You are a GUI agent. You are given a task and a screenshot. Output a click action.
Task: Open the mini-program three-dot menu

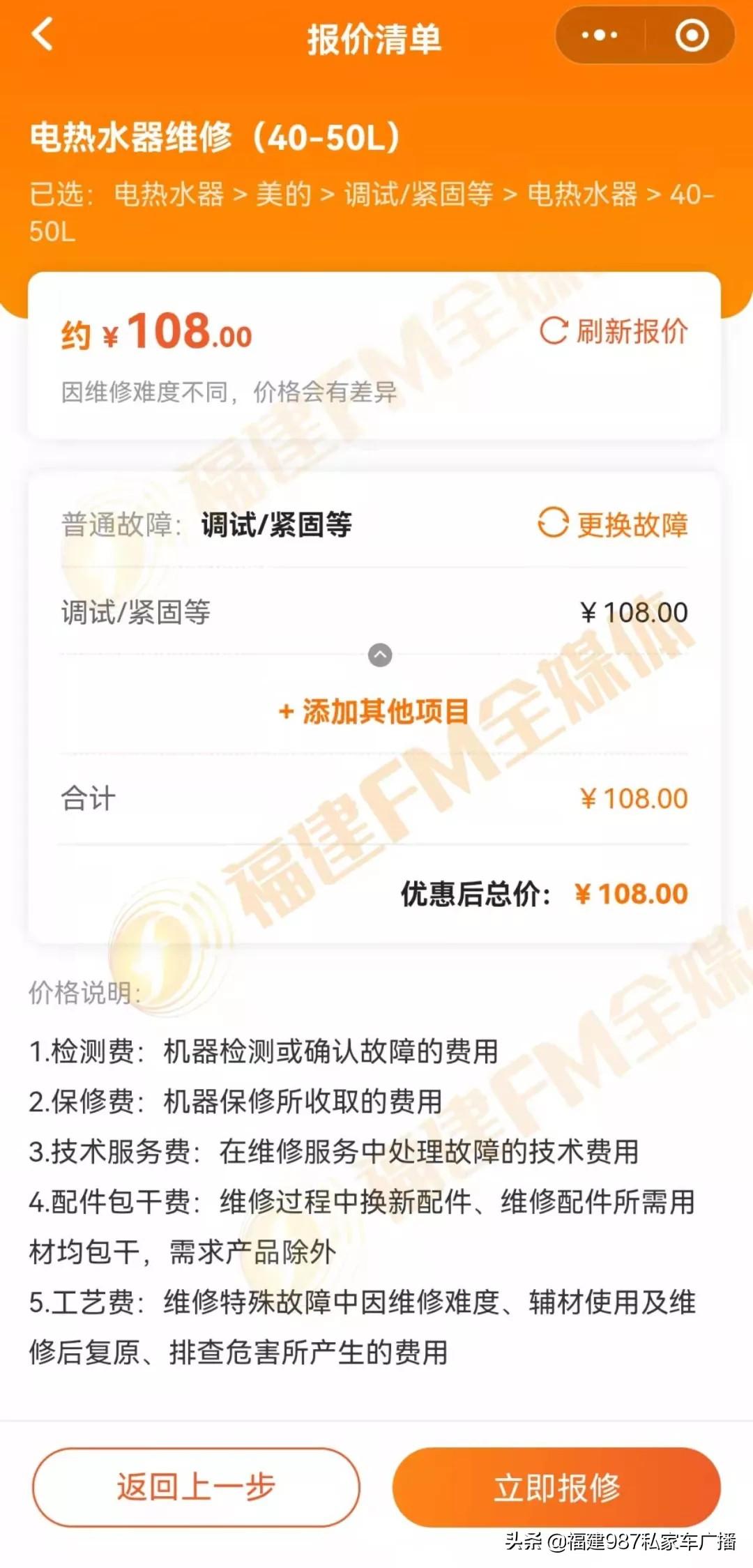pos(600,35)
